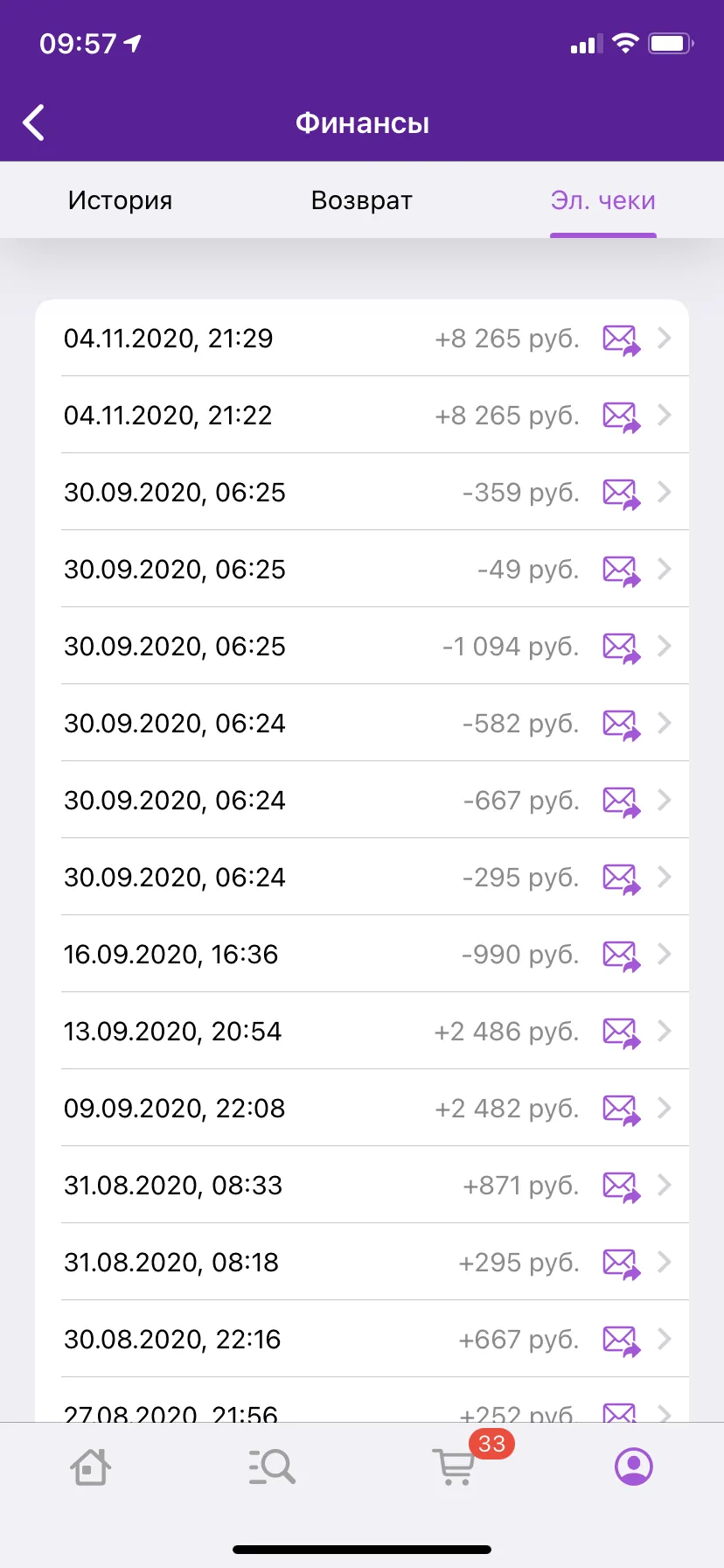Forward the -582 руб. receipt by email
The image size is (724, 1568).
622,724
